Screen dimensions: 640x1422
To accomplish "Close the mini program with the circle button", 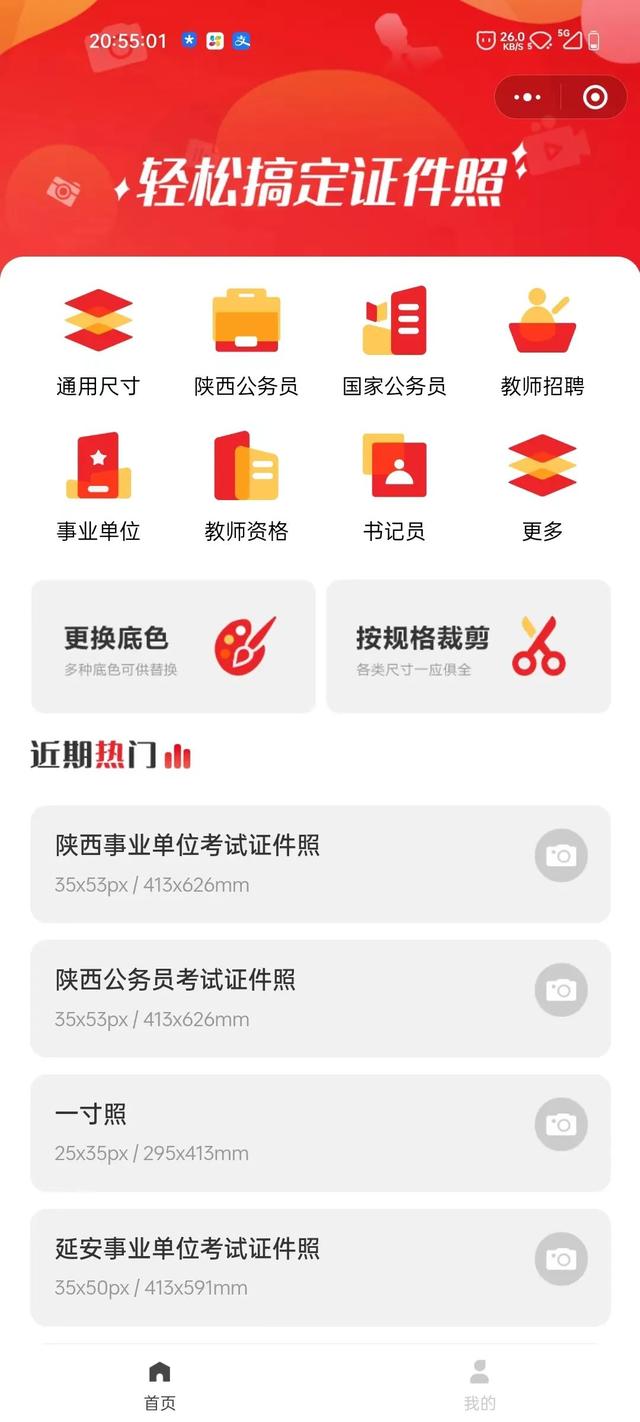I will tap(595, 97).
